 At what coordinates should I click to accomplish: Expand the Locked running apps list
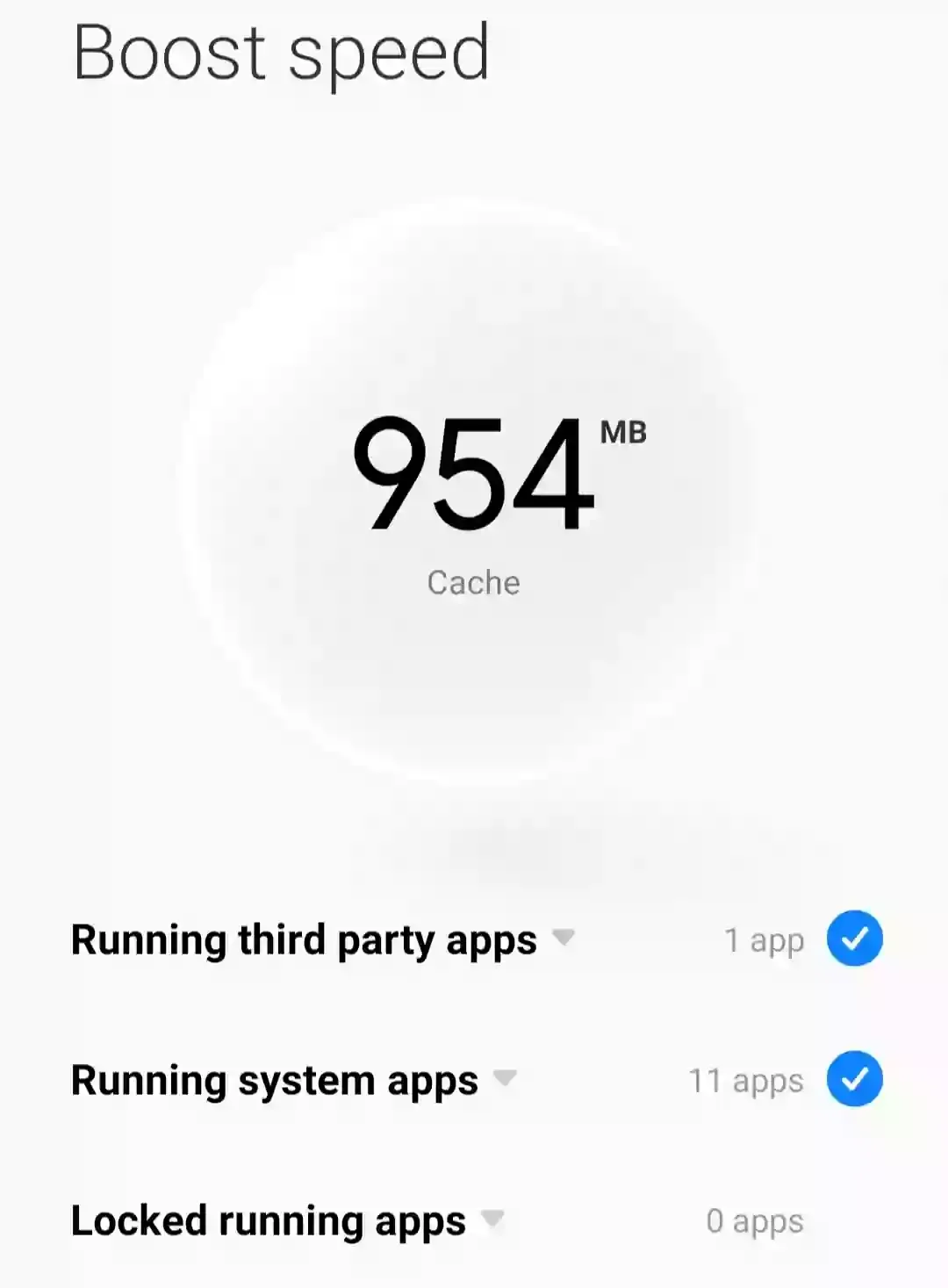click(493, 1218)
